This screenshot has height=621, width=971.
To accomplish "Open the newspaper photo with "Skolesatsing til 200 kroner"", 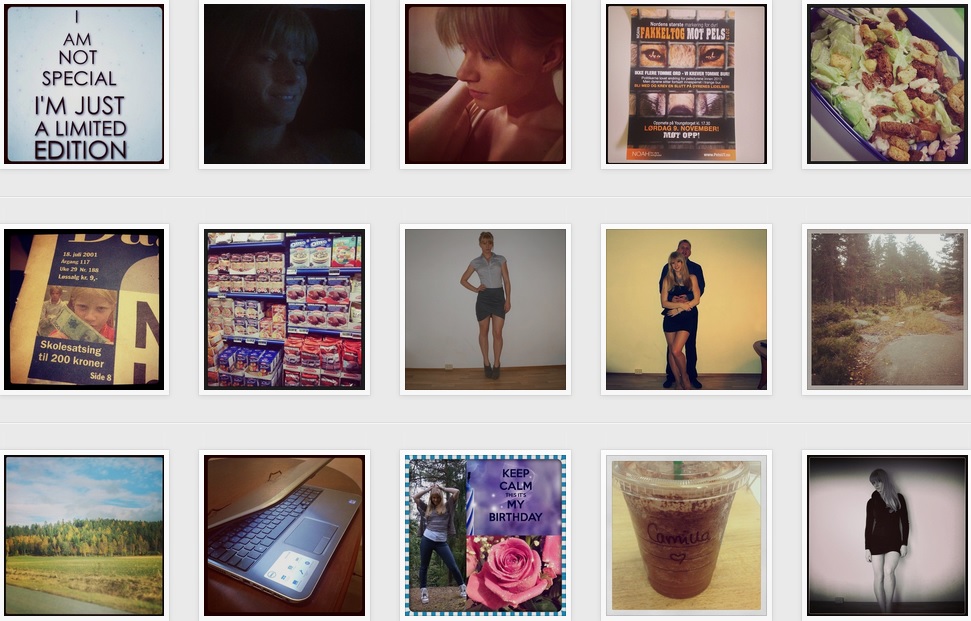I will 84,309.
